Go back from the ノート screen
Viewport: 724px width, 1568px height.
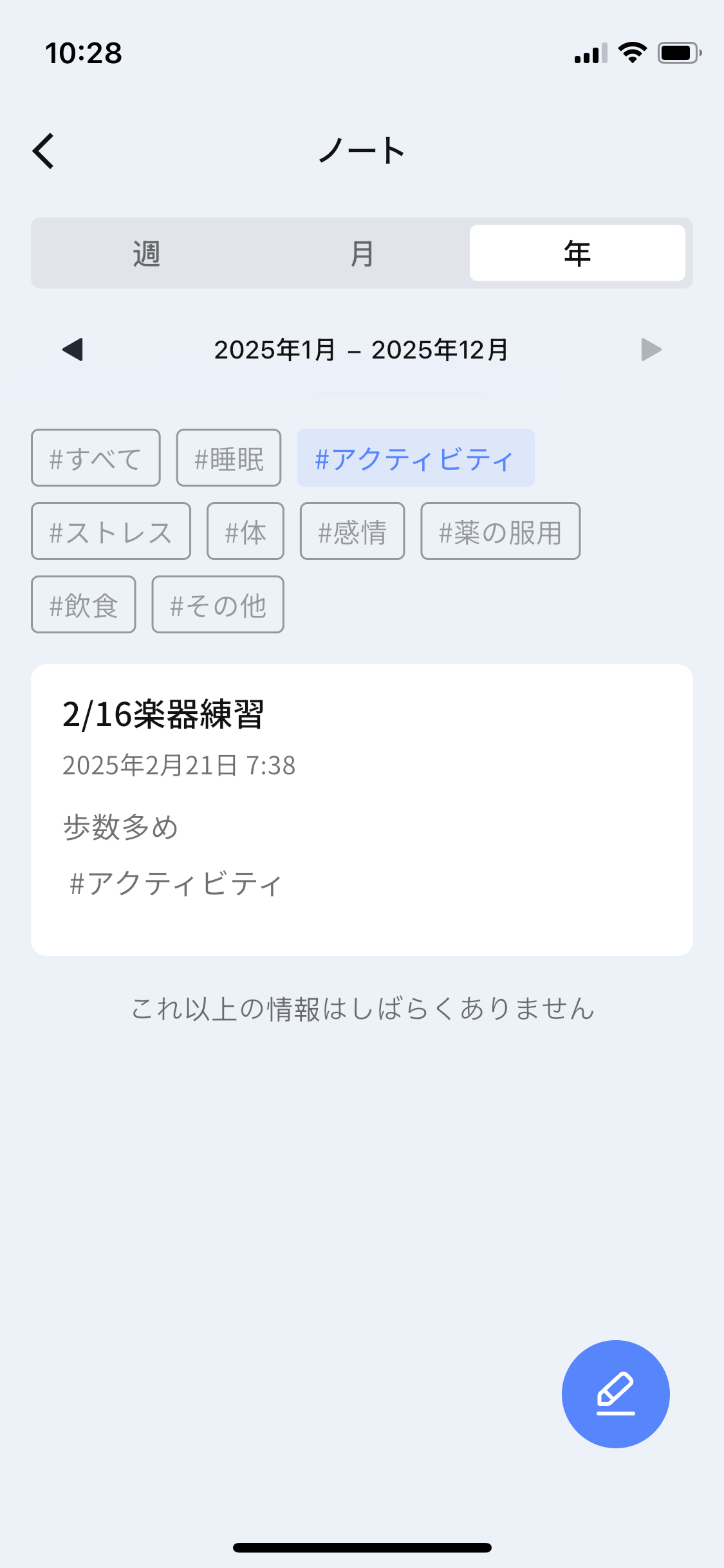[44, 151]
